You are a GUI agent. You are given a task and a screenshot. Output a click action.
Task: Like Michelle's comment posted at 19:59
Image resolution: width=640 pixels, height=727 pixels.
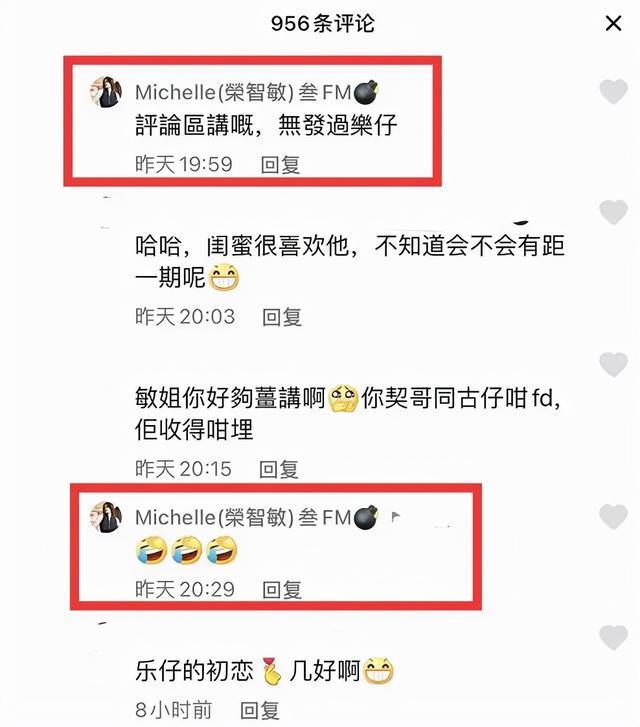pyautogui.click(x=613, y=93)
